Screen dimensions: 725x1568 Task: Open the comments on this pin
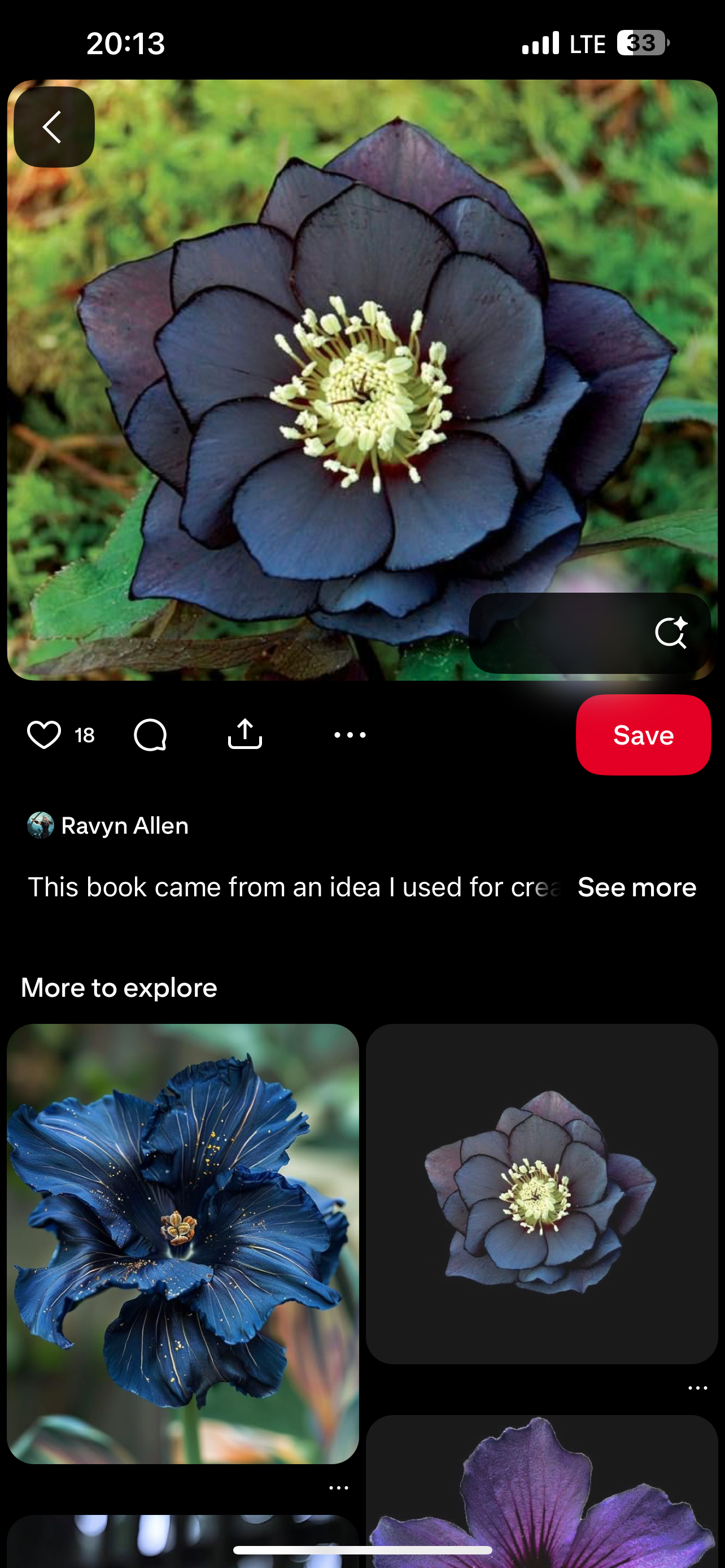click(150, 735)
